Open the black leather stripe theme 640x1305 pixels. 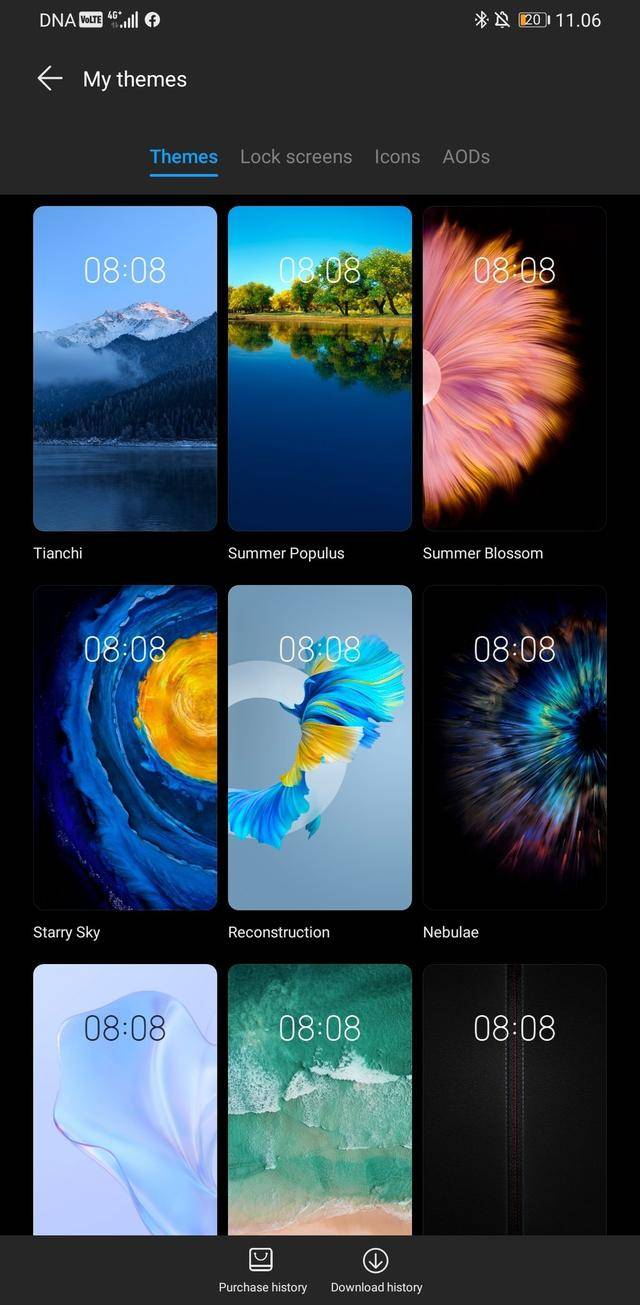point(514,1098)
